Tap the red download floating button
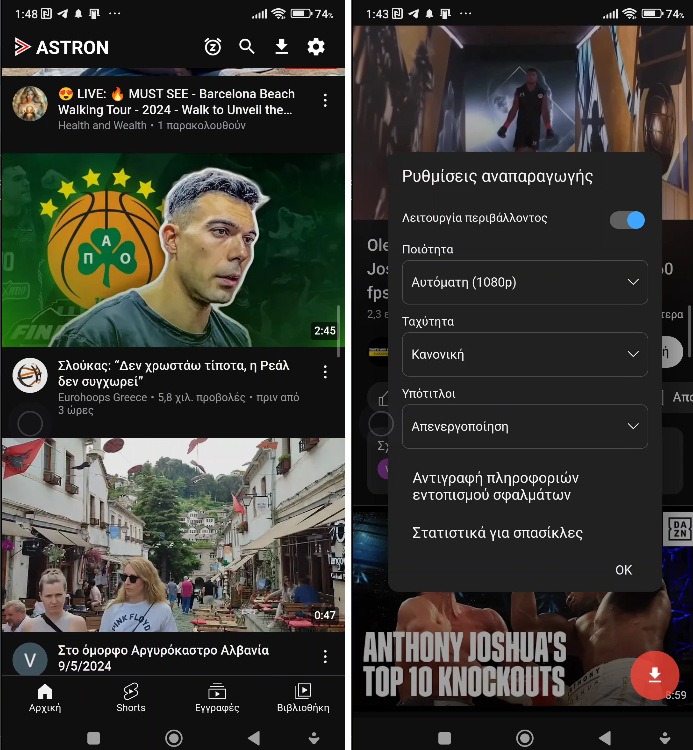Screen dimensions: 693x750 654,675
